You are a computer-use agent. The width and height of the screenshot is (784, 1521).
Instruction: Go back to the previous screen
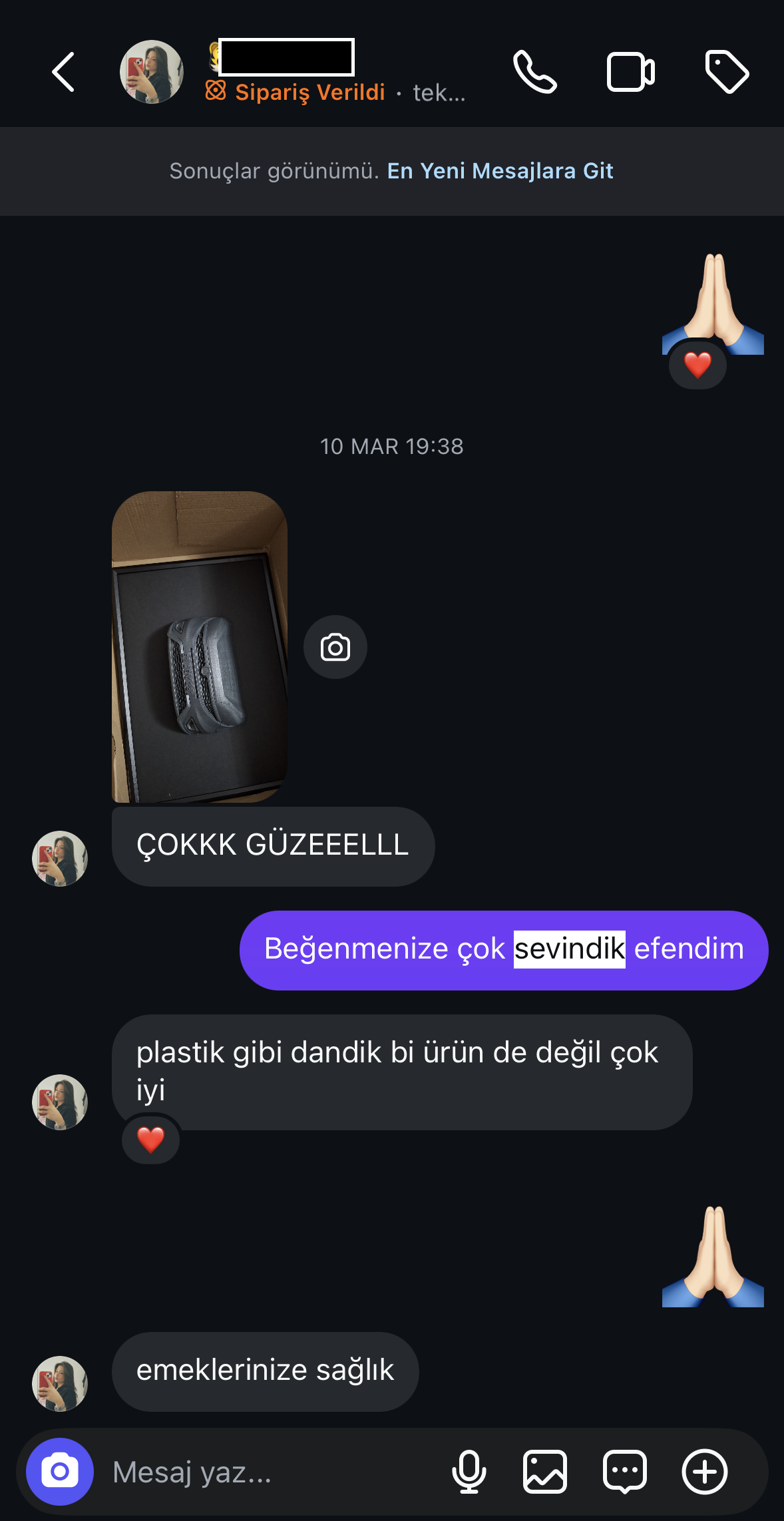tap(63, 72)
